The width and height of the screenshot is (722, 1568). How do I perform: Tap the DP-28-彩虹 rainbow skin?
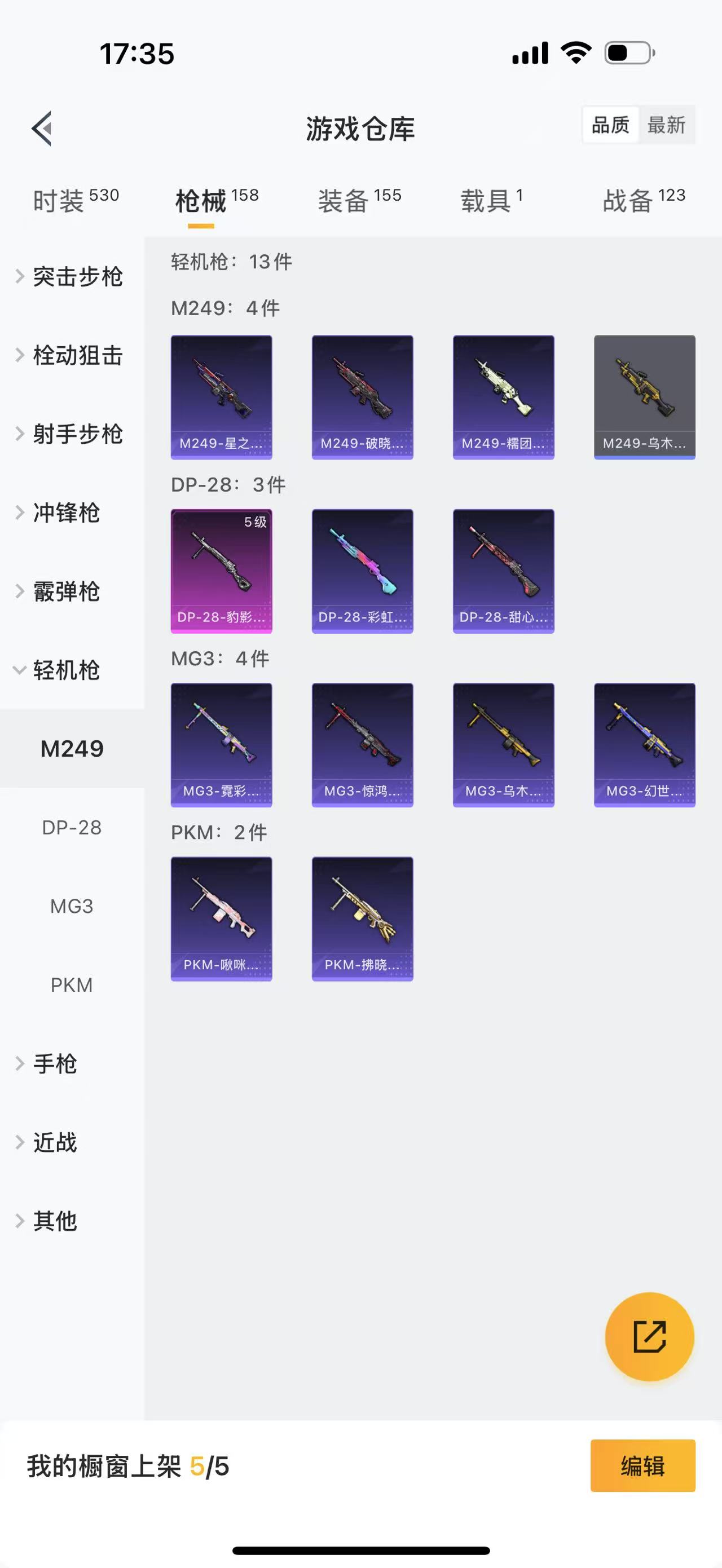pos(362,569)
